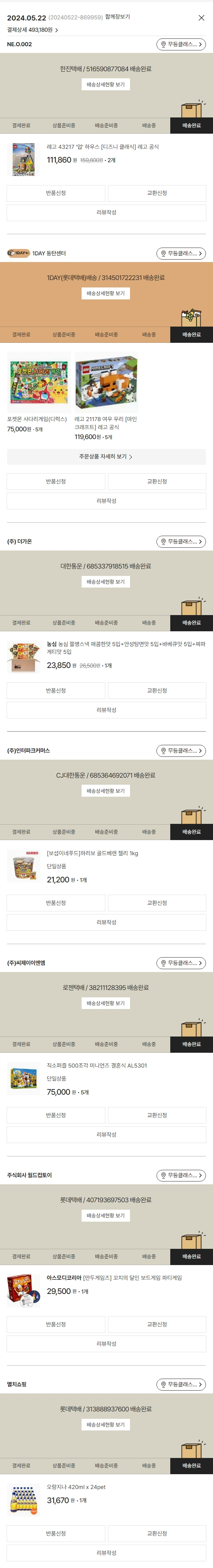The height and width of the screenshot is (1568, 213).
Task: View CJ대한통운 delivery tracking details
Action: point(106,791)
